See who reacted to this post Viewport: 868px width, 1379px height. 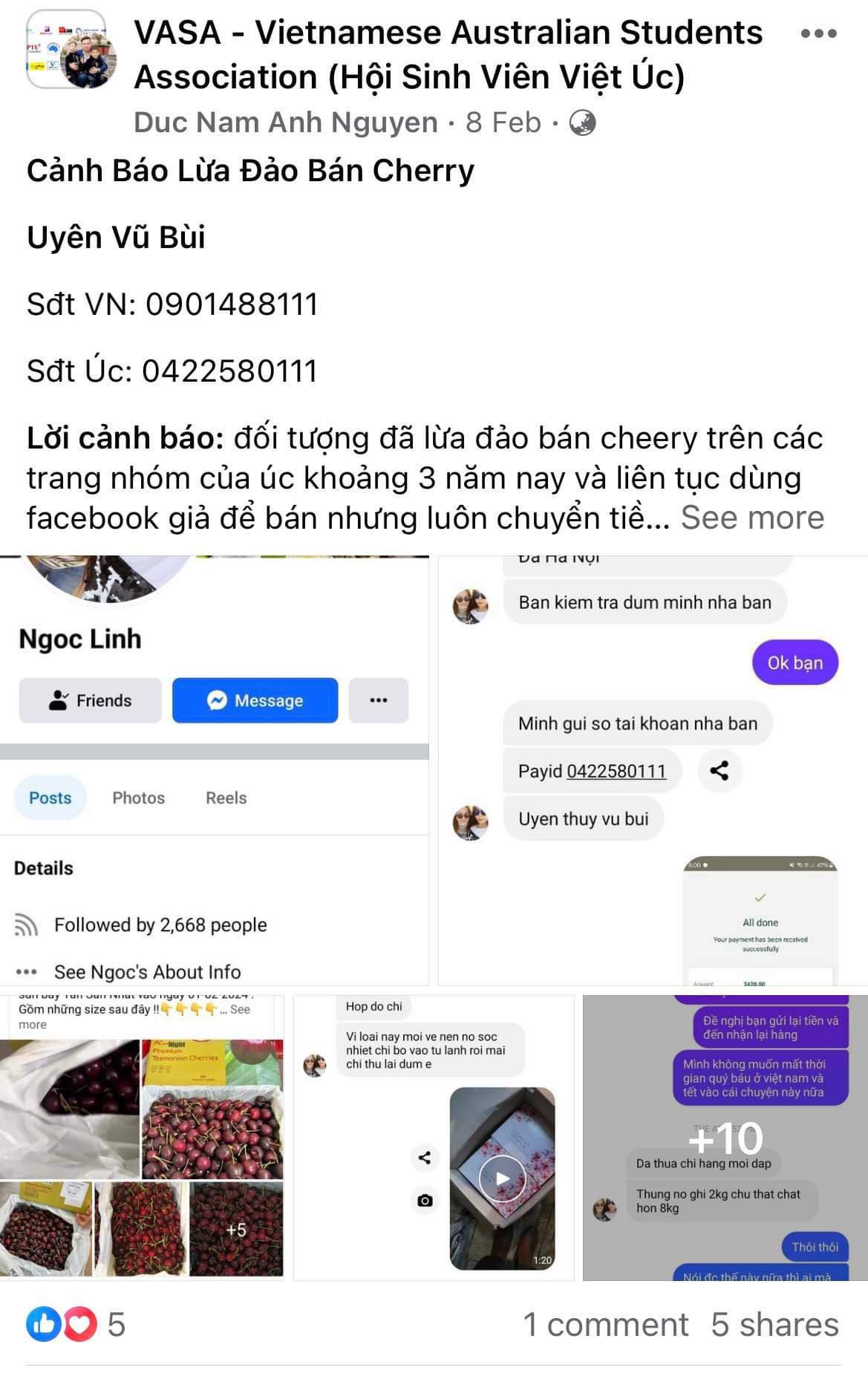pos(76,1324)
